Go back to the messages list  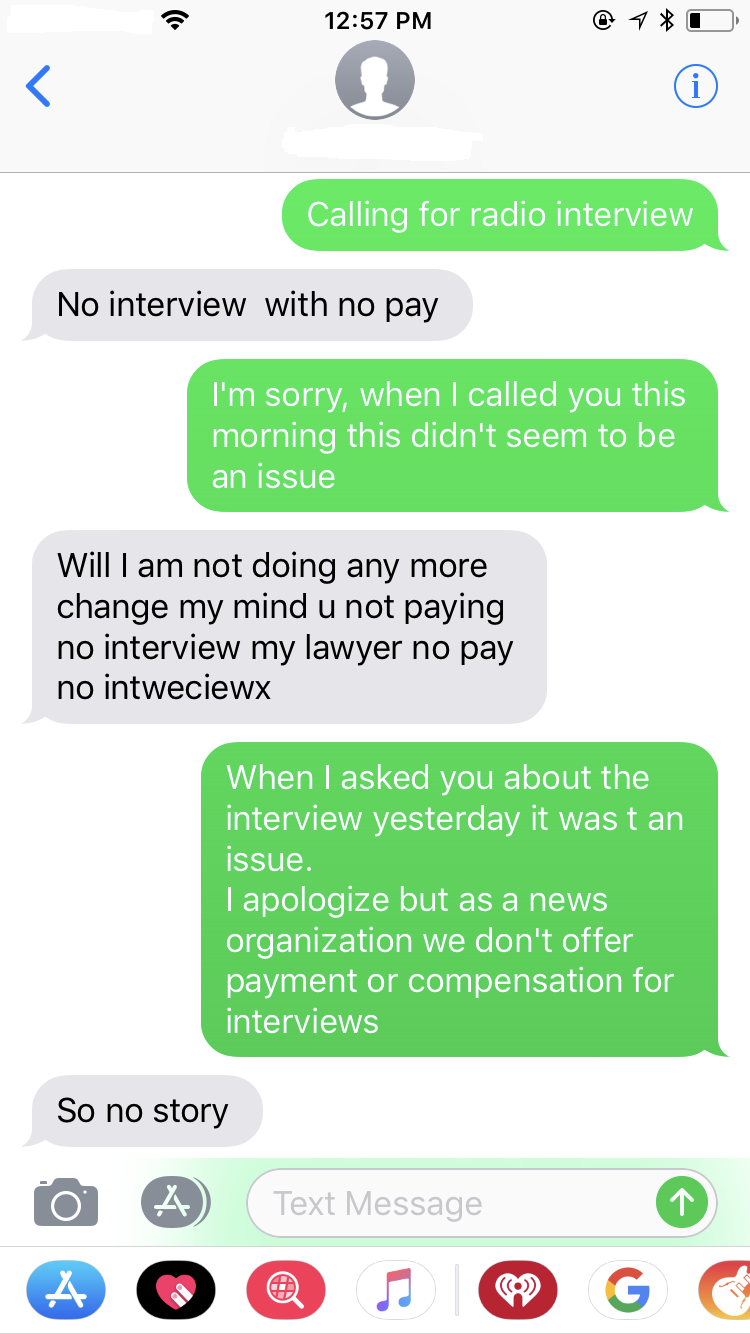[x=38, y=87]
